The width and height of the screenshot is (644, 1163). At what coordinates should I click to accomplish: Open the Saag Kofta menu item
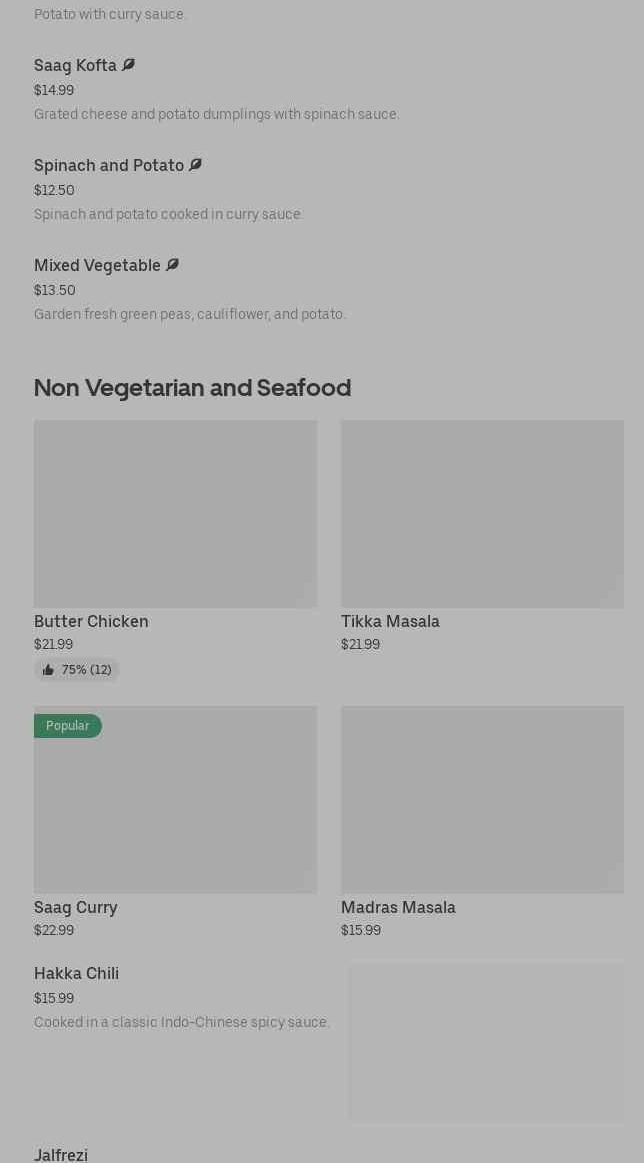tap(76, 66)
